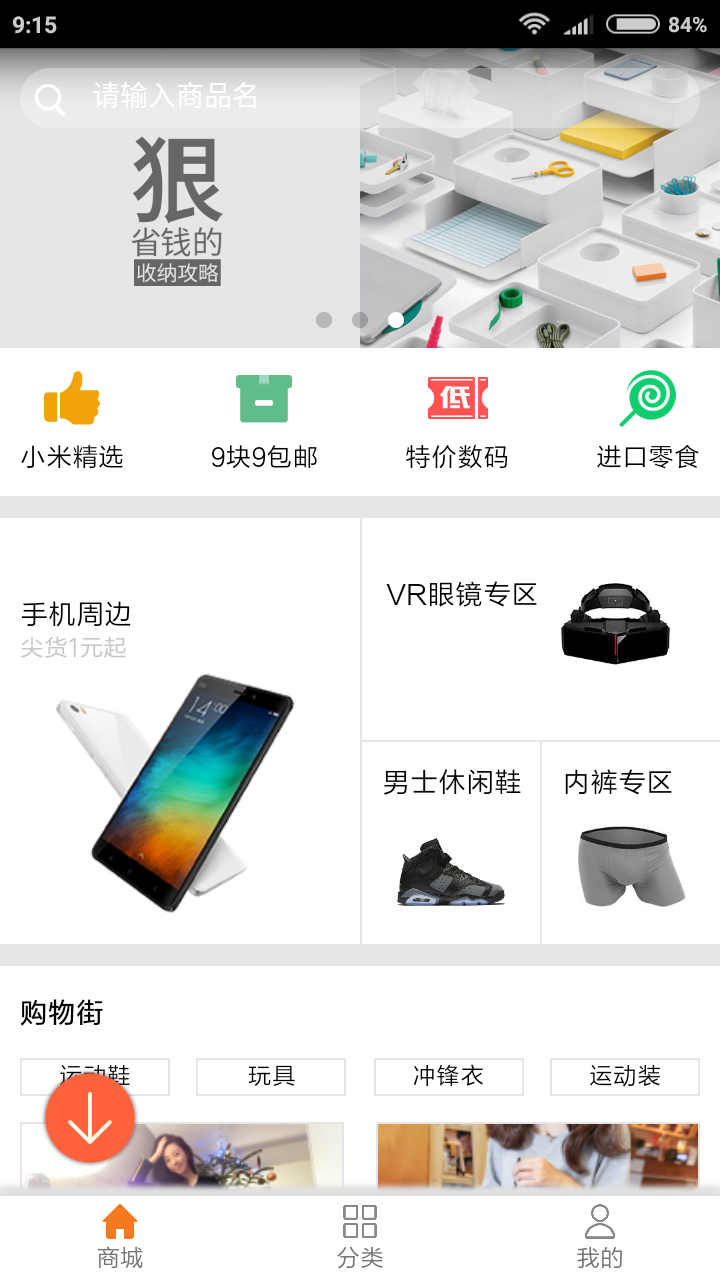The height and width of the screenshot is (1280, 720).
Task: Select the 运动装 chip
Action: click(x=625, y=1076)
